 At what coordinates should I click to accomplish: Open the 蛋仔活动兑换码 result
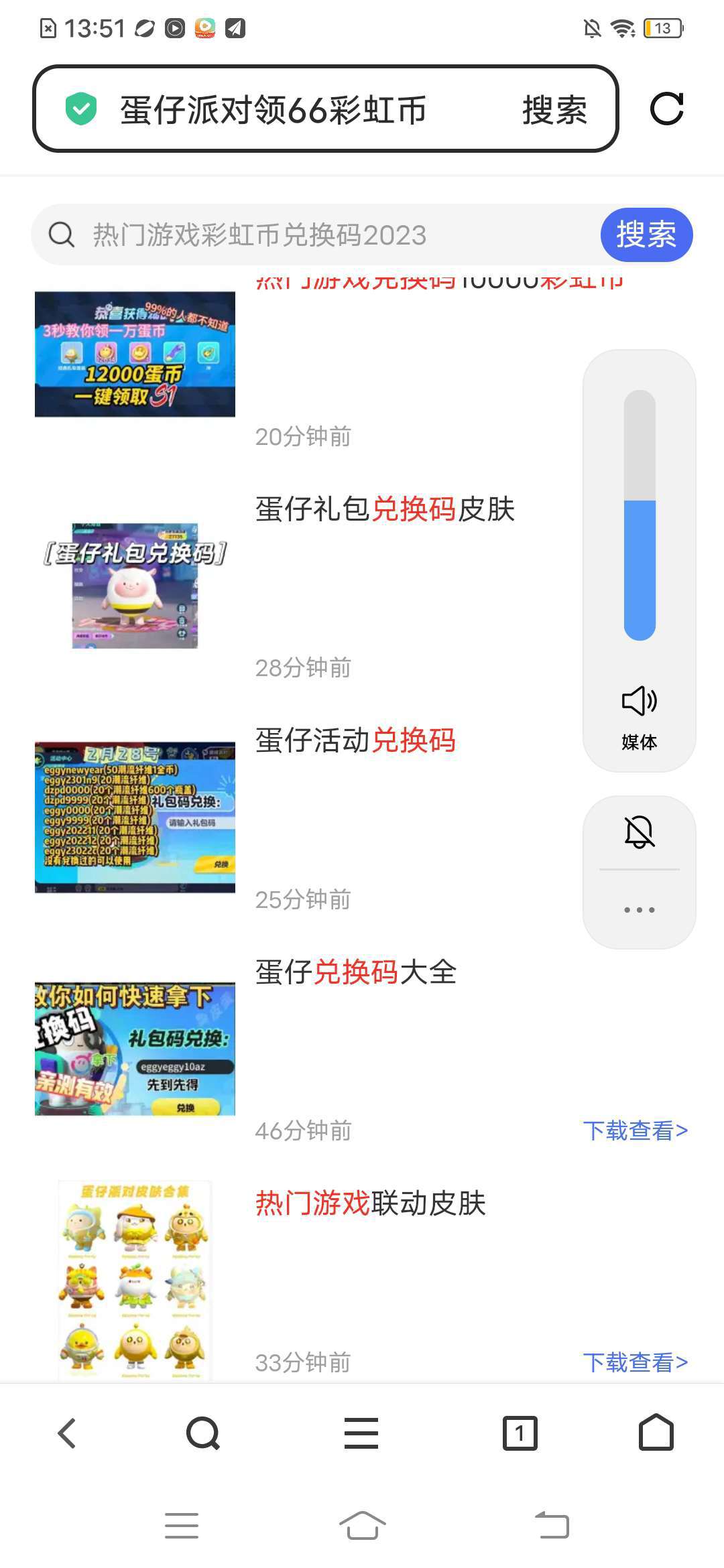point(355,740)
